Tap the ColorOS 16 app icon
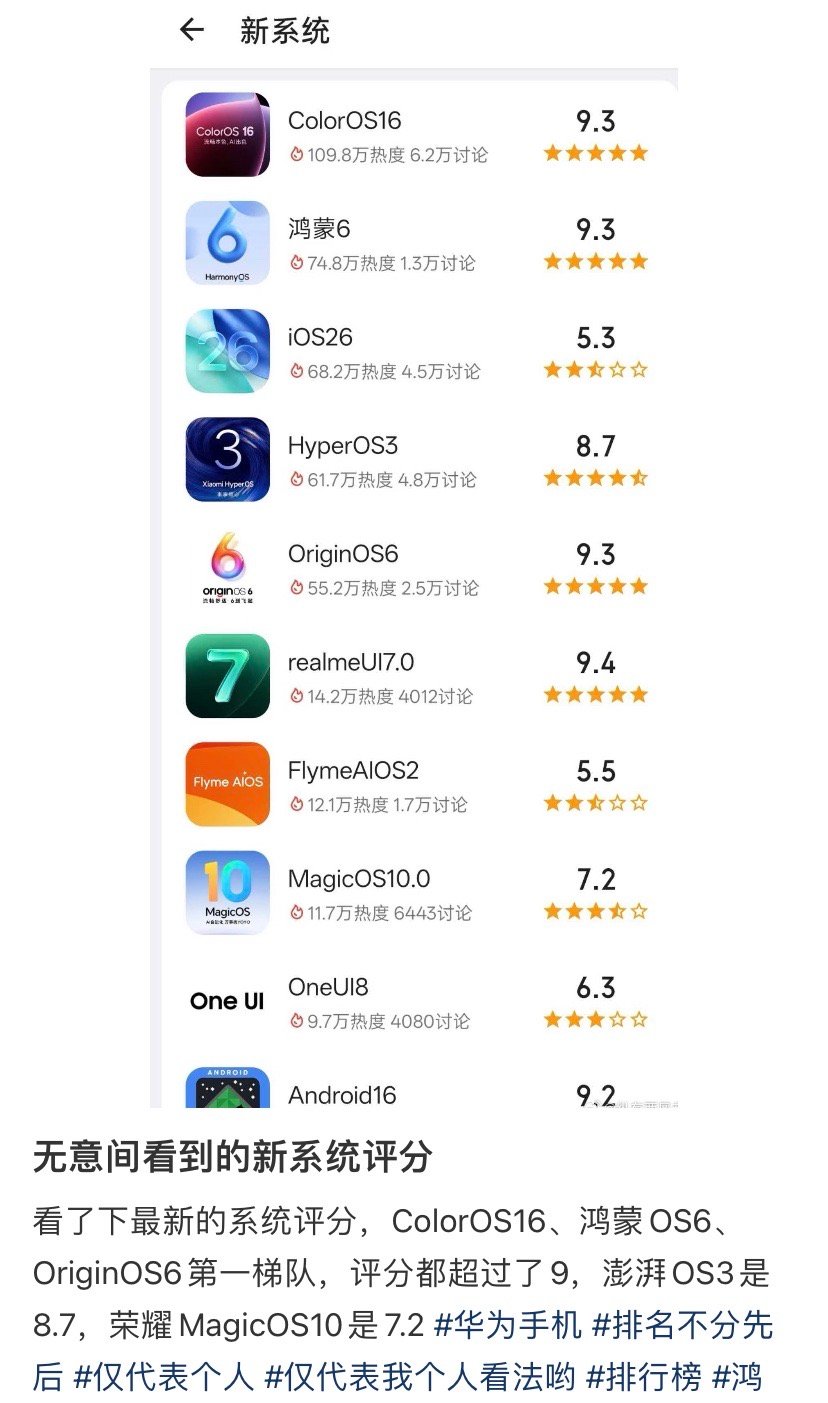 pos(227,135)
